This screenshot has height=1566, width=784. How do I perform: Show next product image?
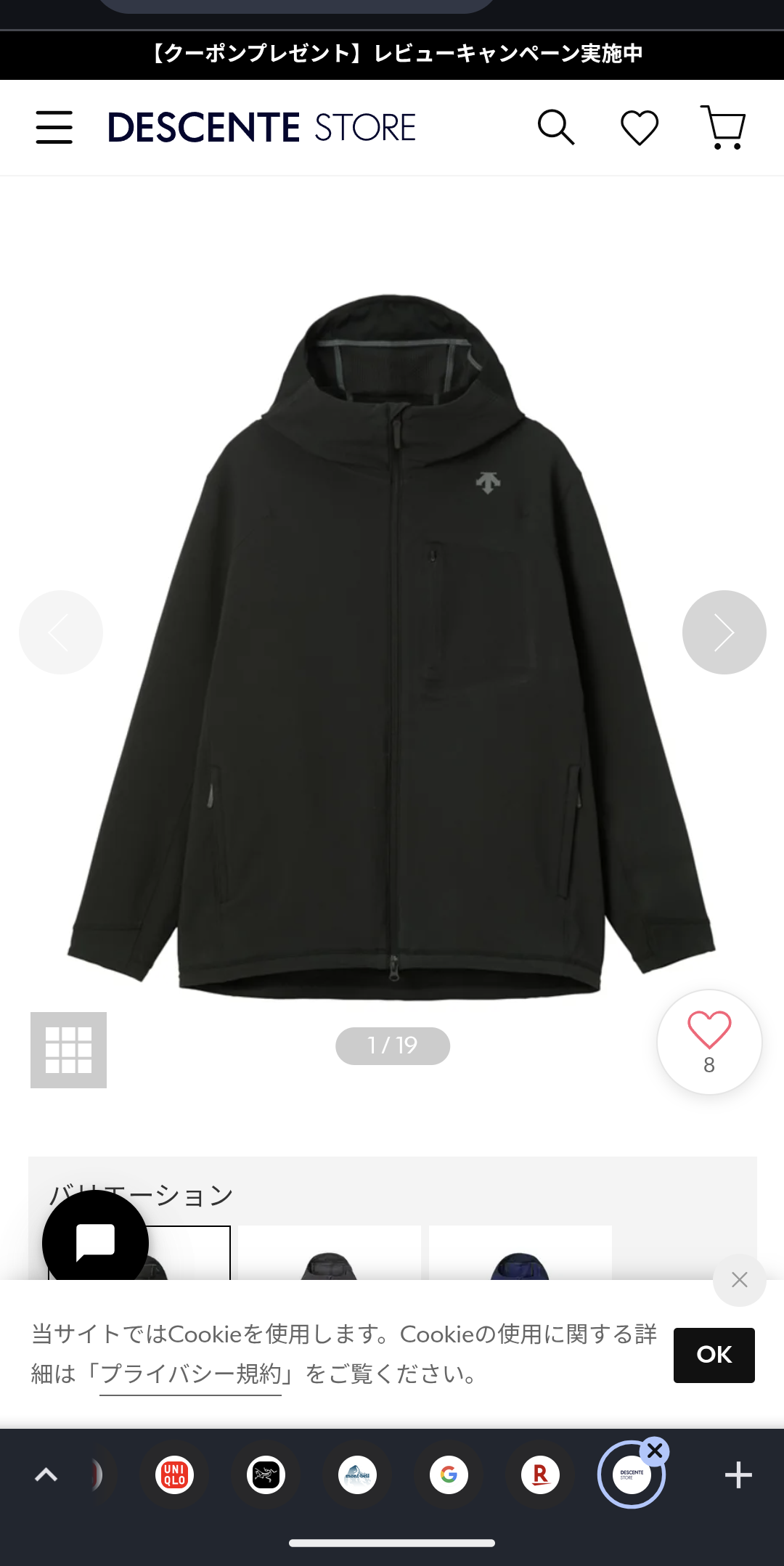tap(724, 632)
